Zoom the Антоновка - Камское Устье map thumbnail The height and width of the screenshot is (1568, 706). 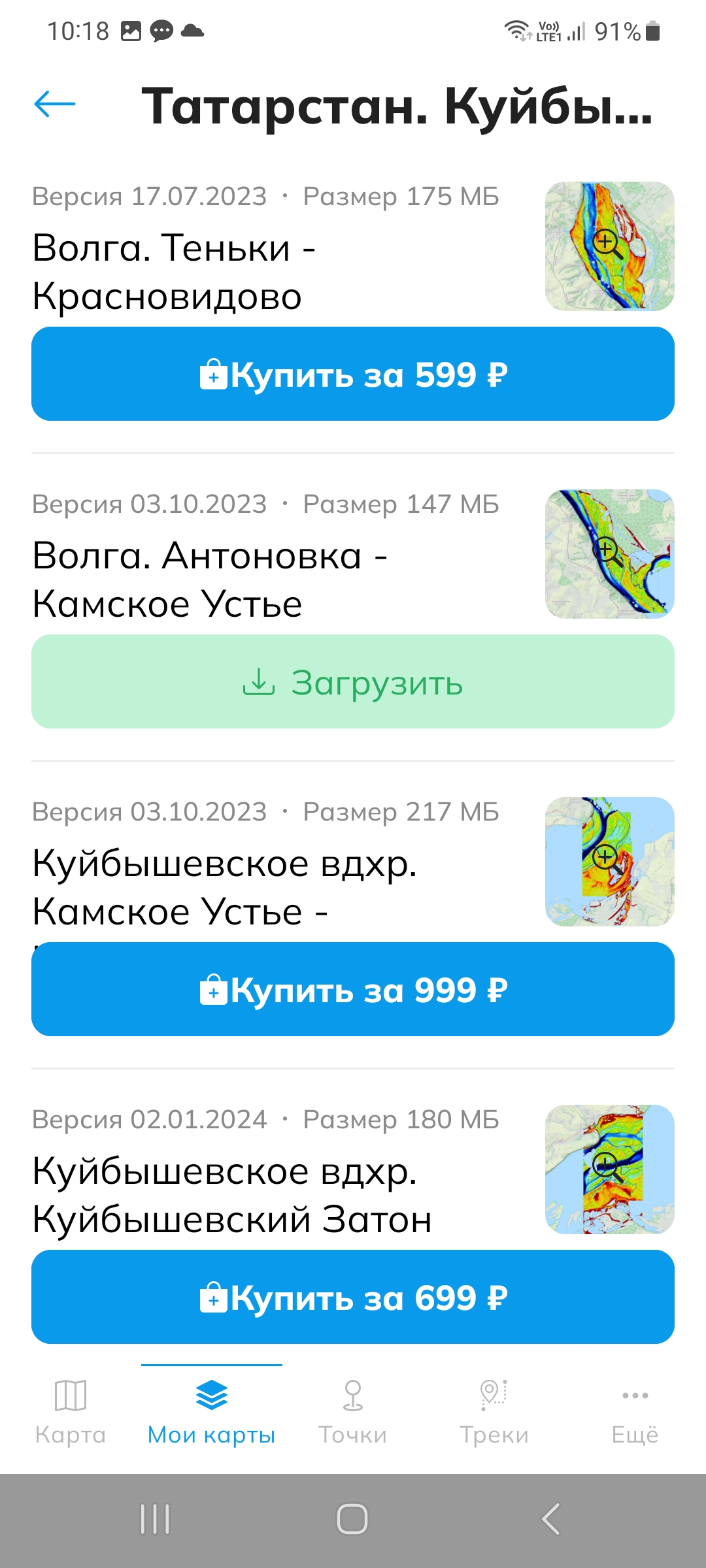[609, 554]
